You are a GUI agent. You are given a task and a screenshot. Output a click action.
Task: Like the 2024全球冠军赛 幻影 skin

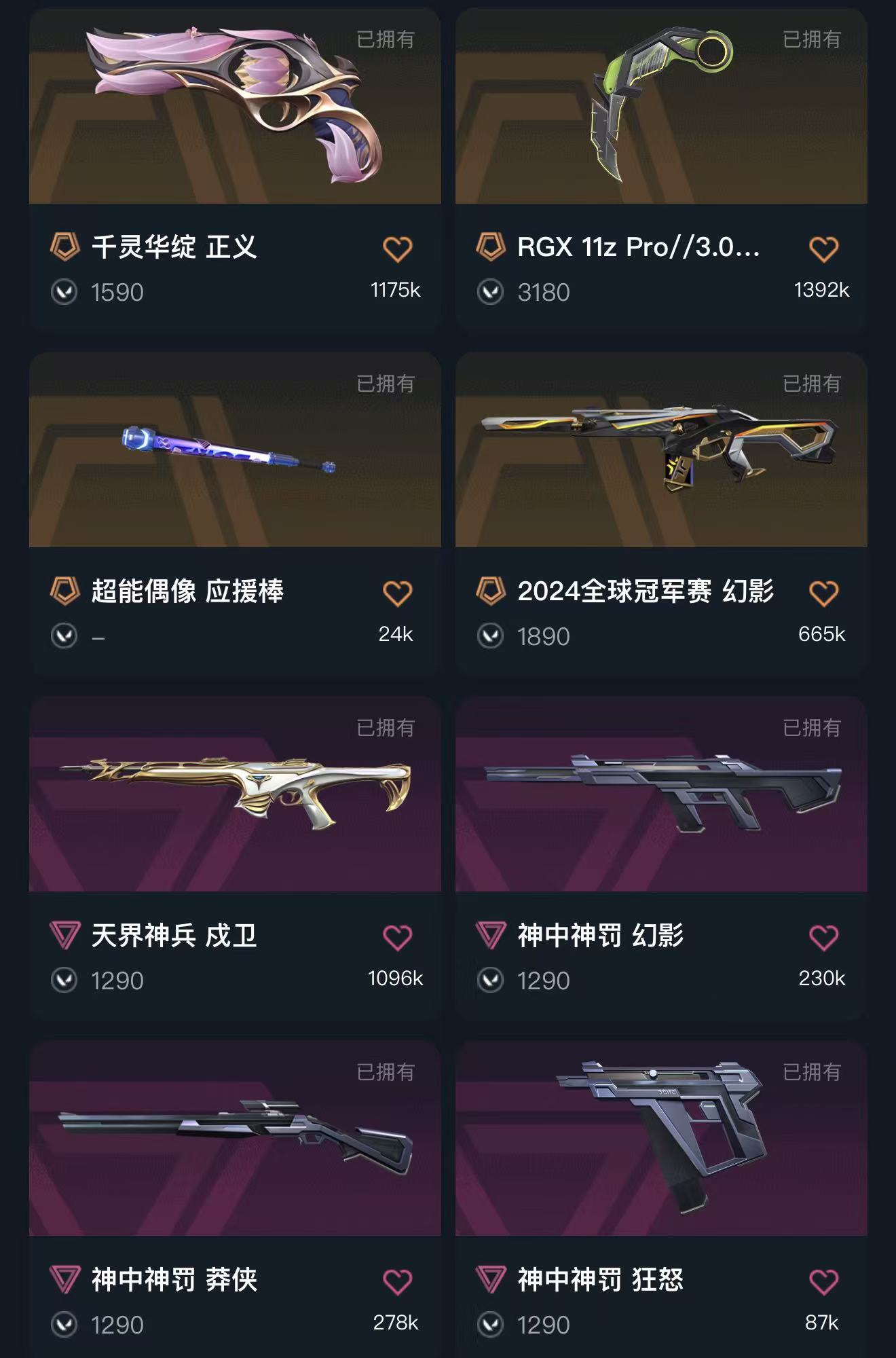pos(823,593)
